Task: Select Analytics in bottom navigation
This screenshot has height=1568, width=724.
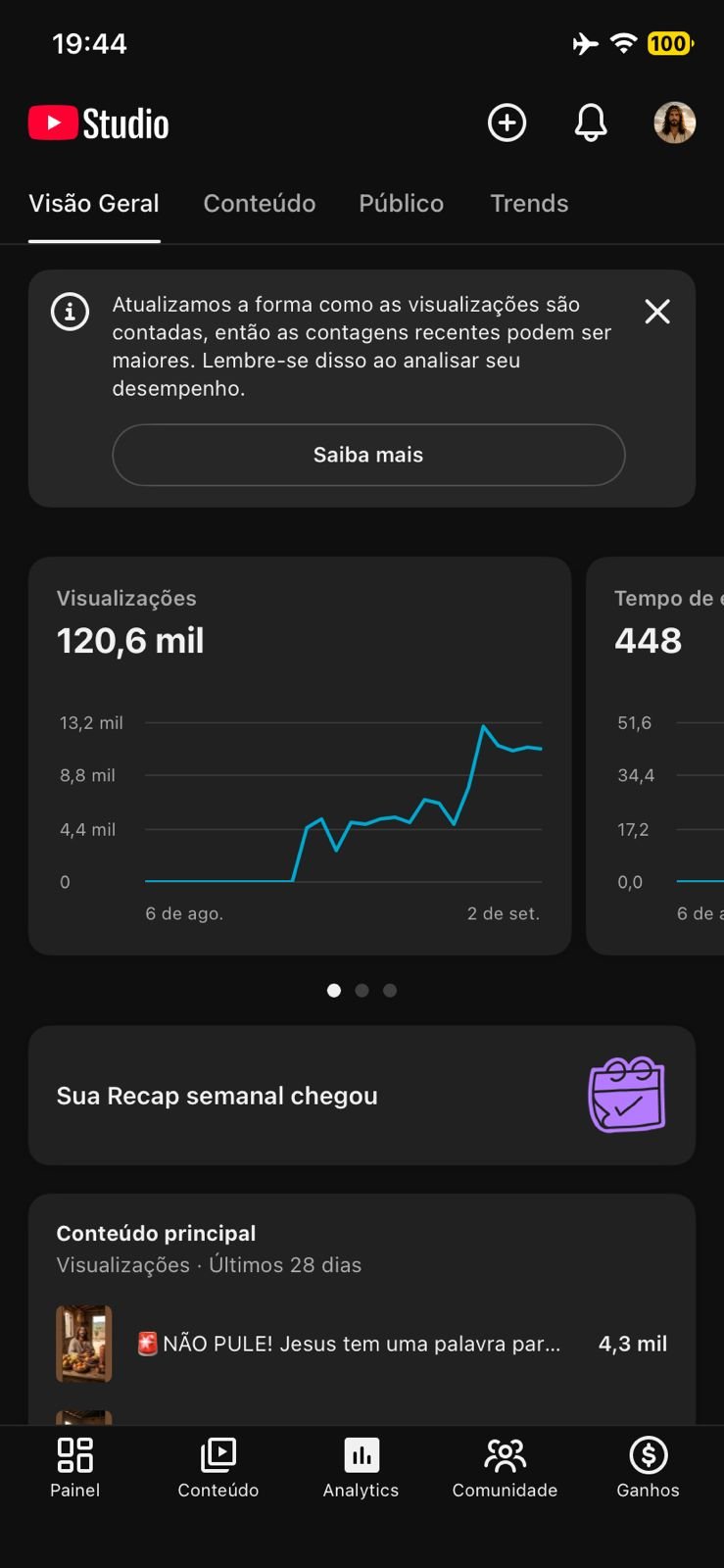Action: click(x=362, y=1467)
